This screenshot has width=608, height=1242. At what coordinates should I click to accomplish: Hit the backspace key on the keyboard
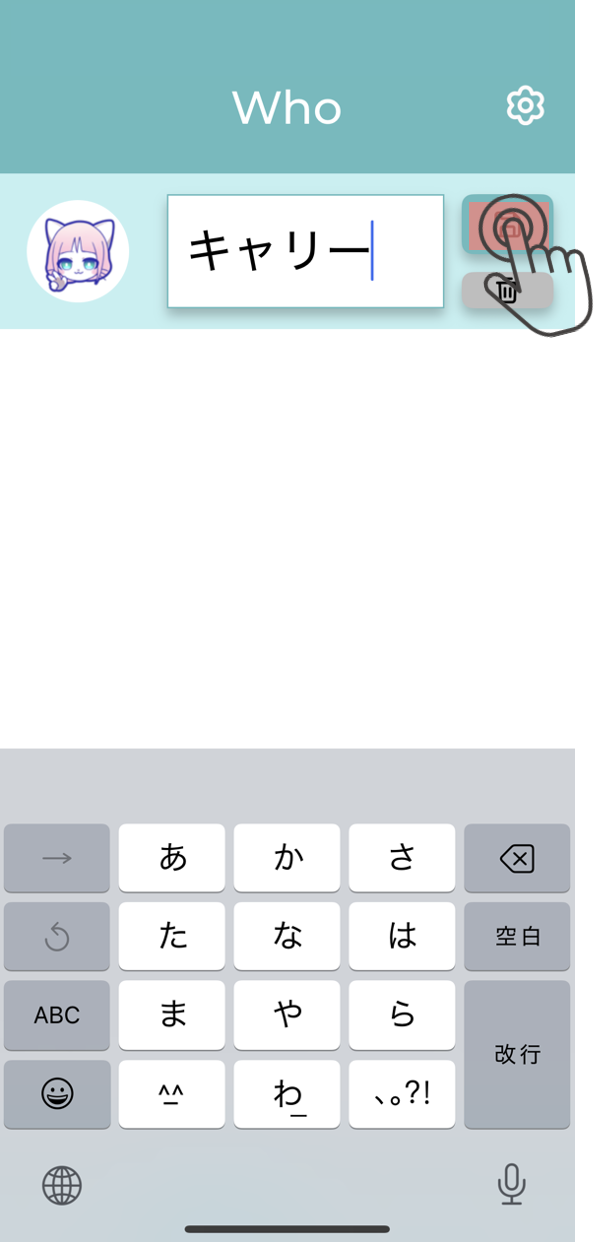(x=516, y=858)
